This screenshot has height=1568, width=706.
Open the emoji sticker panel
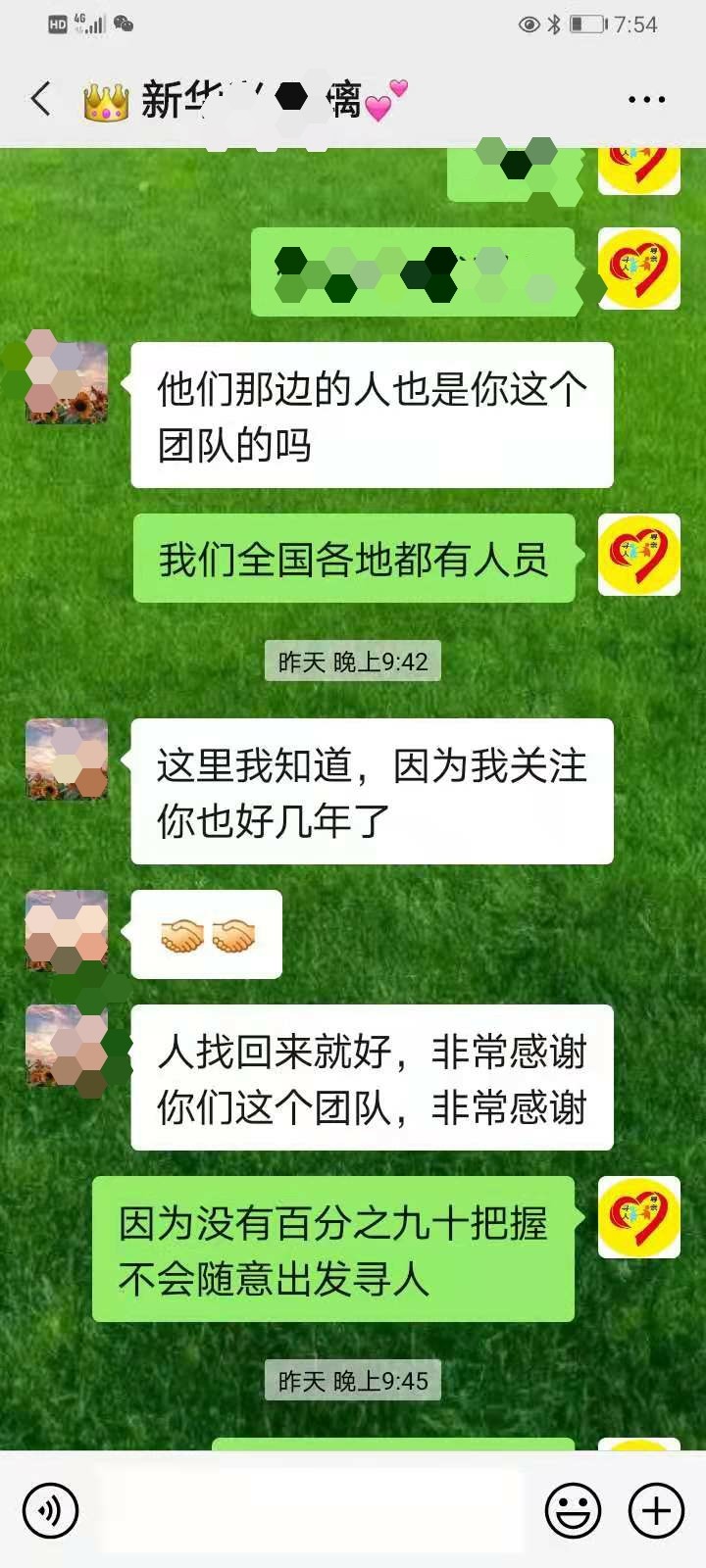pos(573,1510)
